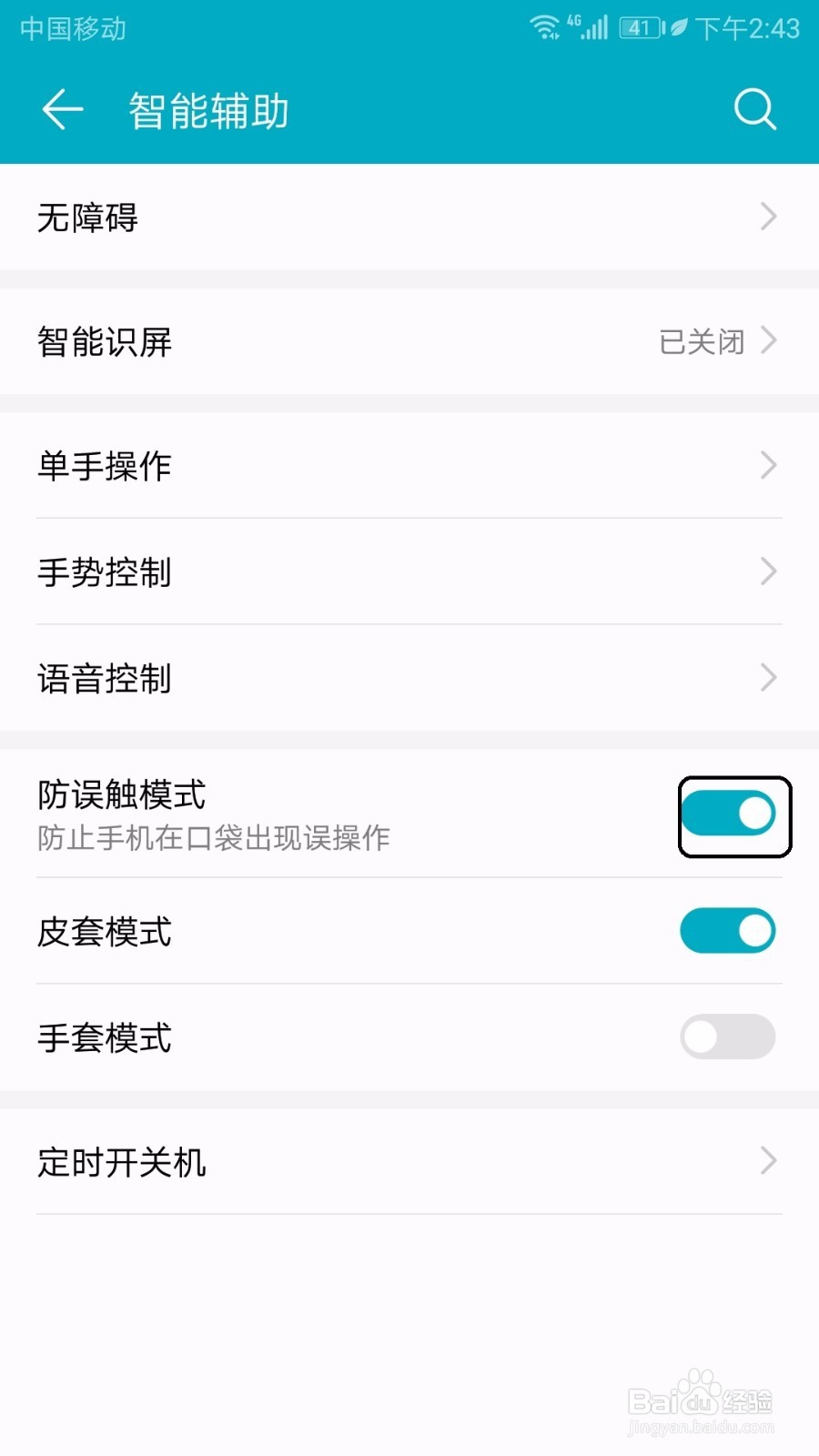Turn off 皮套模式

(x=728, y=931)
